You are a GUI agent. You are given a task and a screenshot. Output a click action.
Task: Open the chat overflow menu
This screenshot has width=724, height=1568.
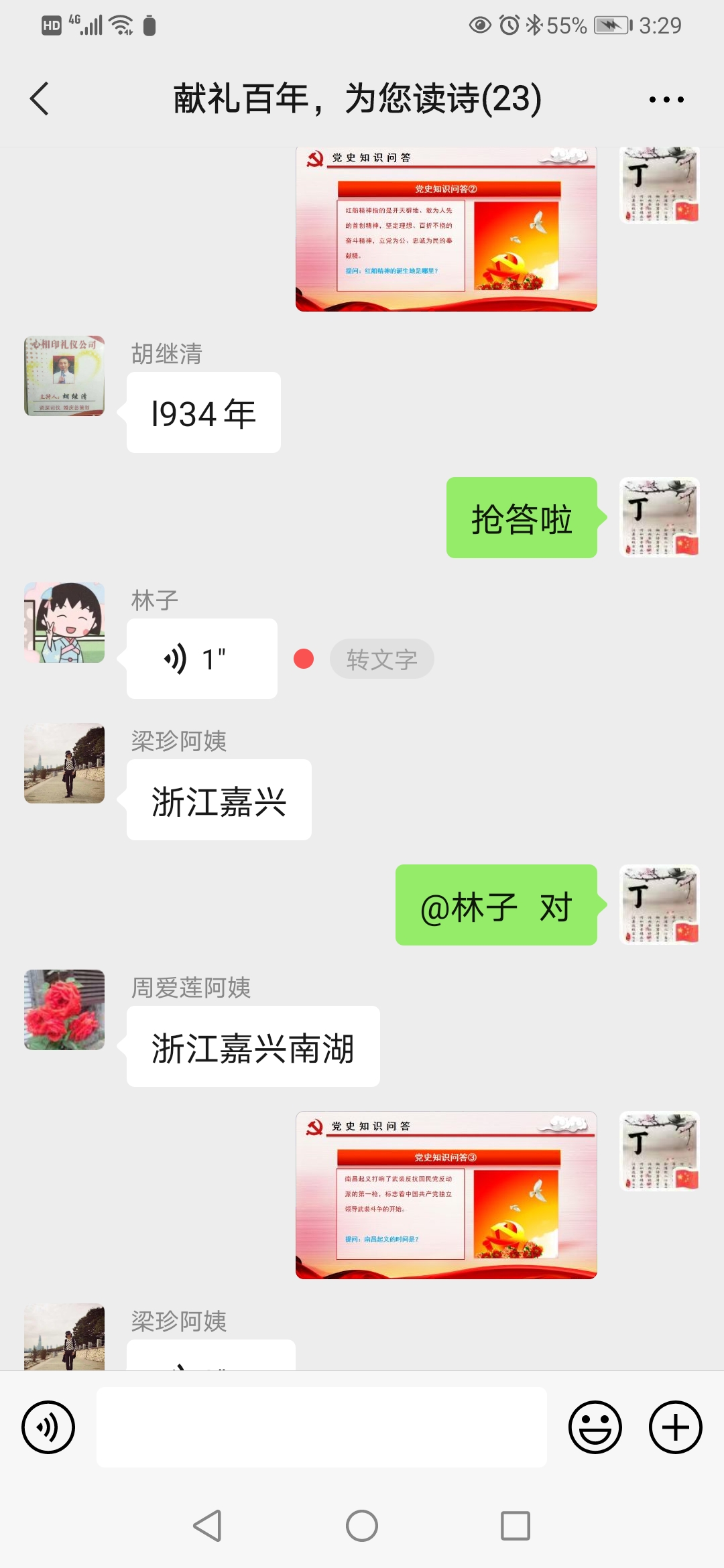click(666, 99)
